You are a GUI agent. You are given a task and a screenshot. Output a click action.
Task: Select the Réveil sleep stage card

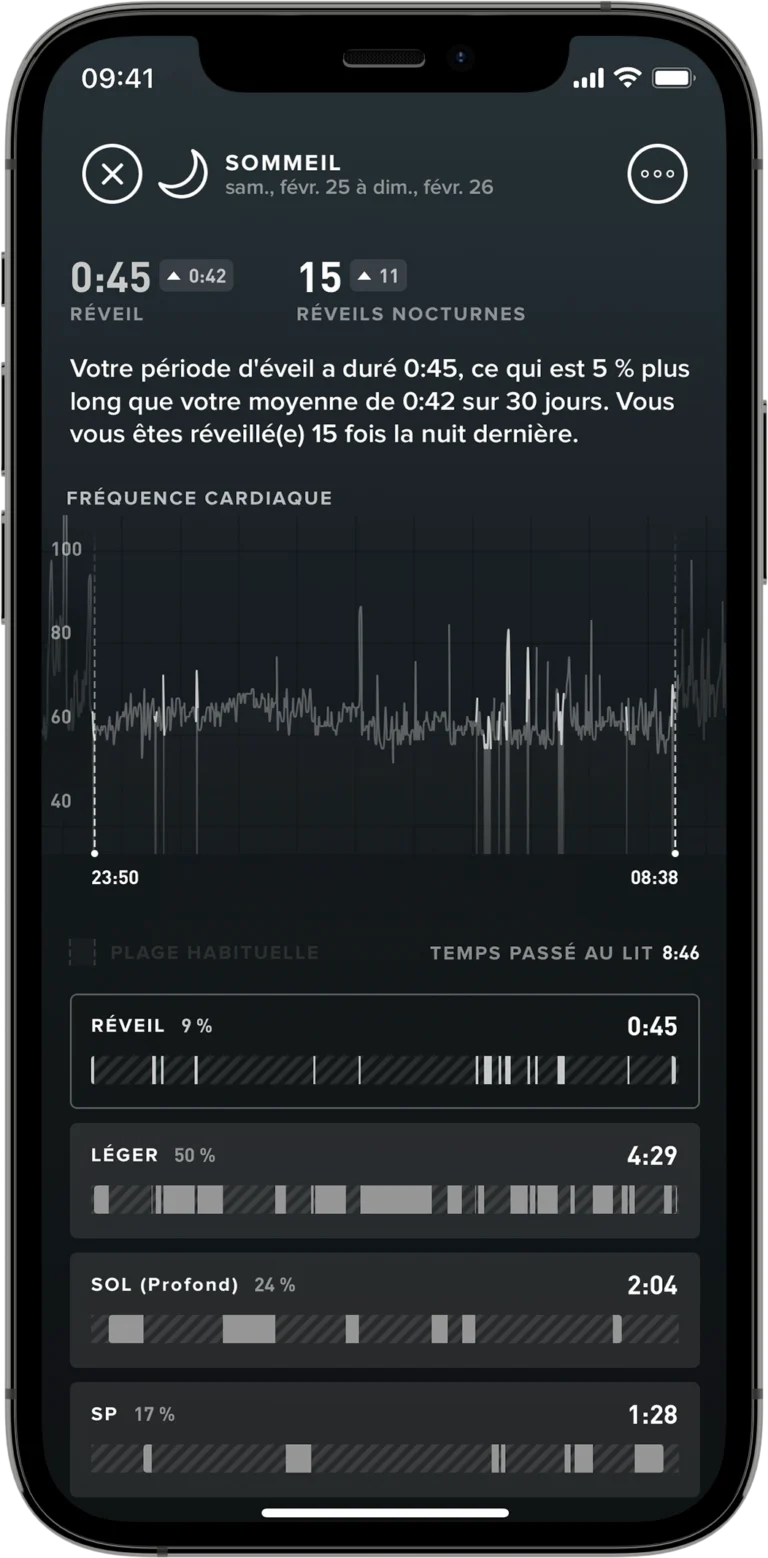pyautogui.click(x=384, y=1050)
